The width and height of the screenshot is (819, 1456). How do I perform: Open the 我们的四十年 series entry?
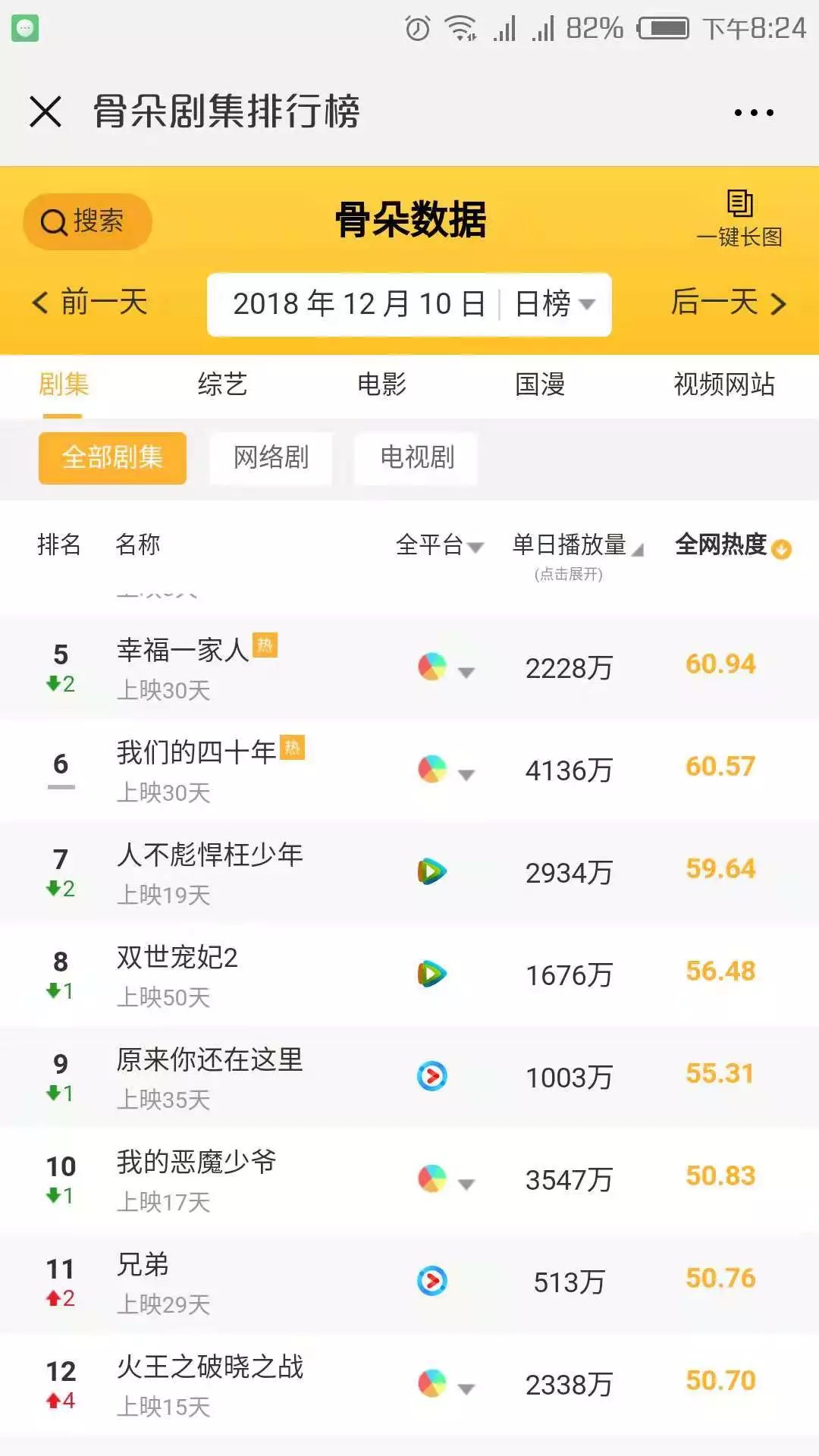coord(196,752)
